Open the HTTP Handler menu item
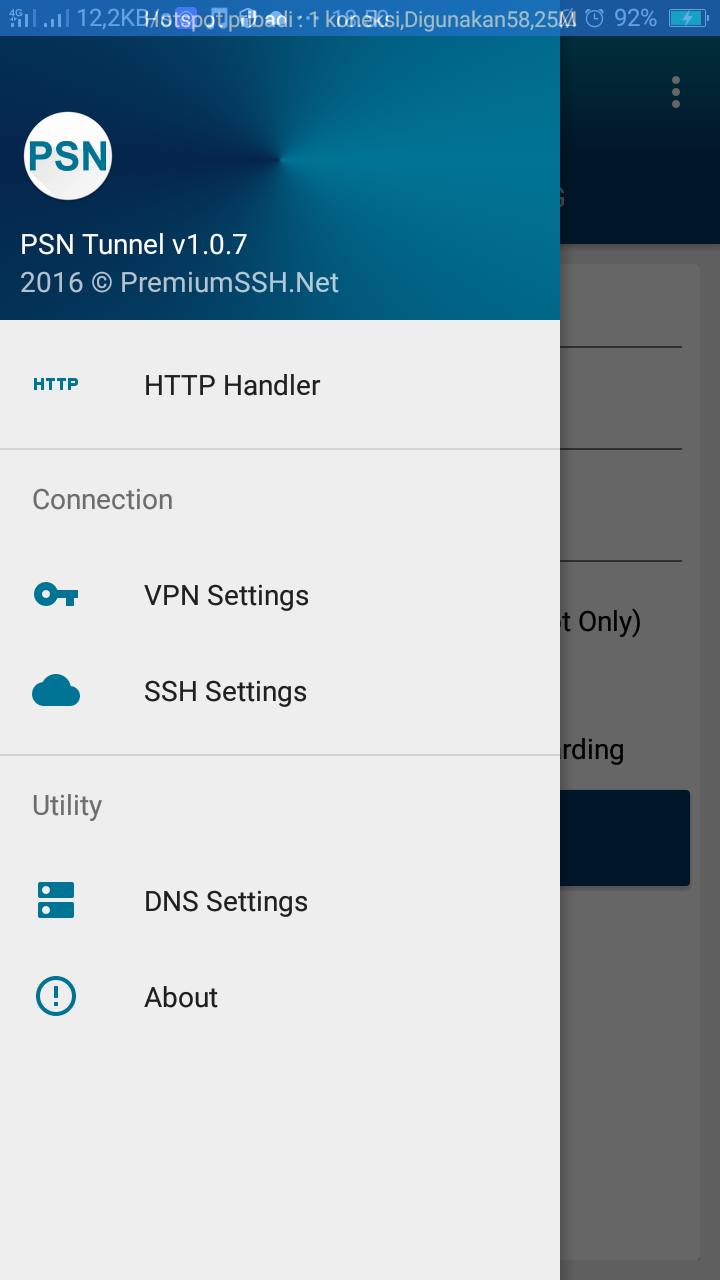The width and height of the screenshot is (720, 1280). click(280, 385)
